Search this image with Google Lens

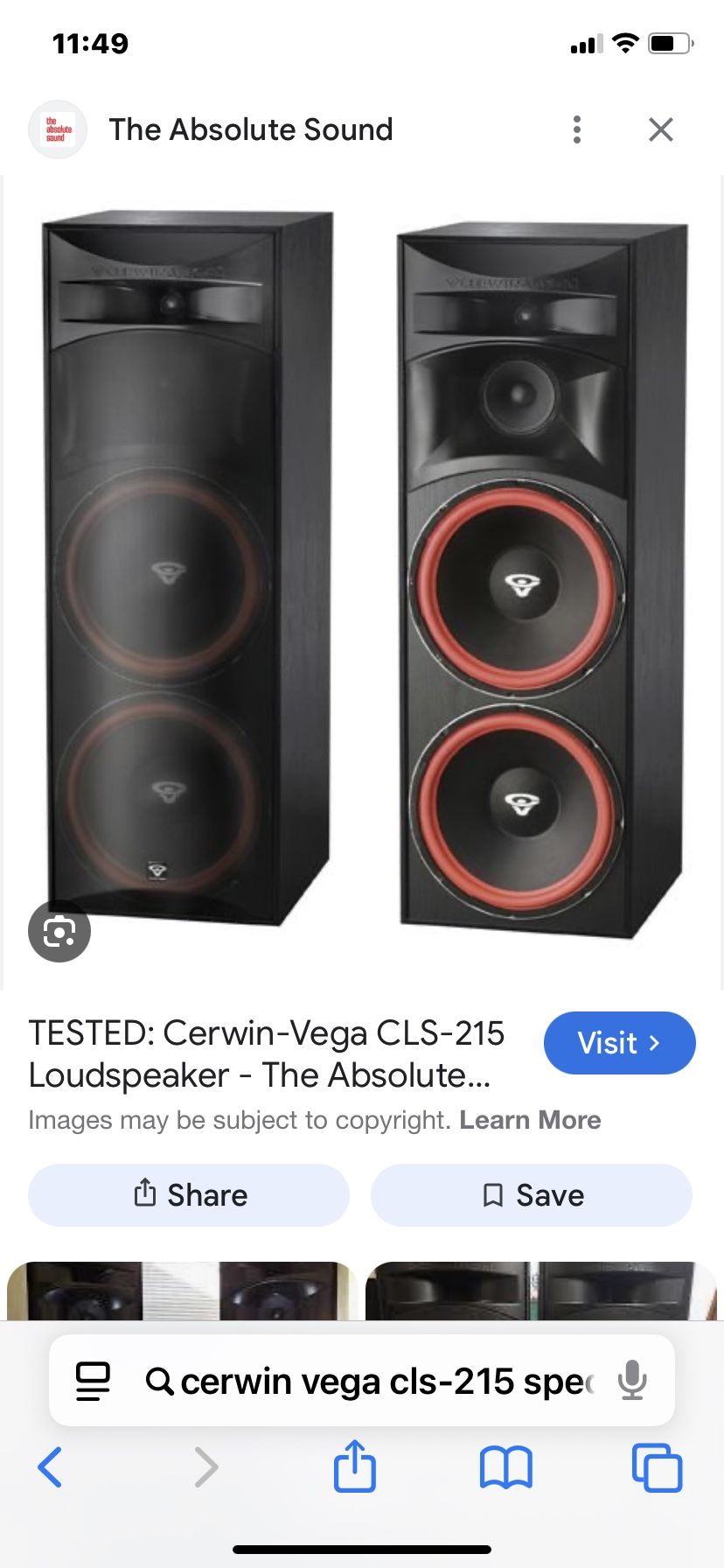click(x=59, y=931)
